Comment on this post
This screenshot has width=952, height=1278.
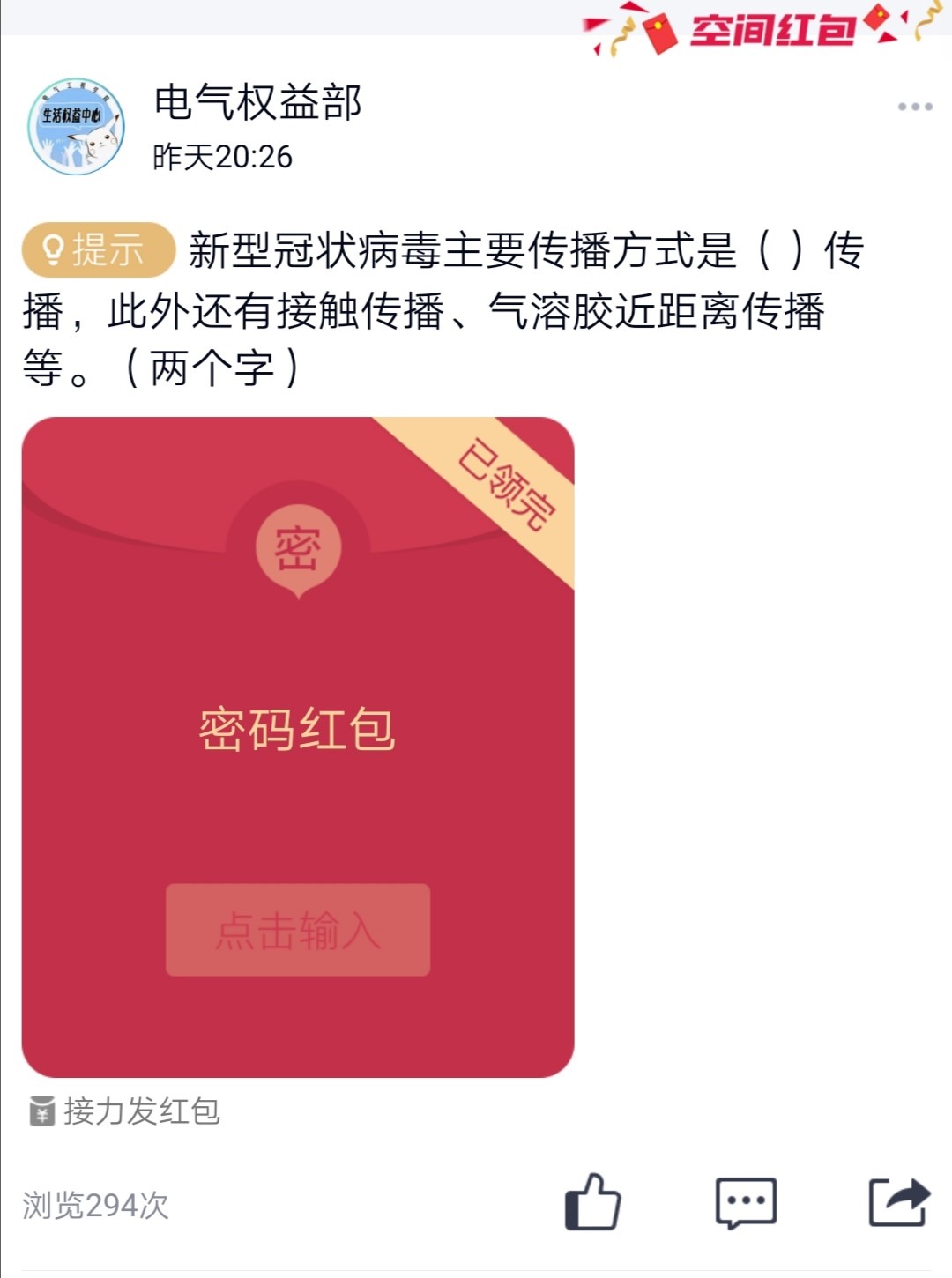pos(746,1202)
